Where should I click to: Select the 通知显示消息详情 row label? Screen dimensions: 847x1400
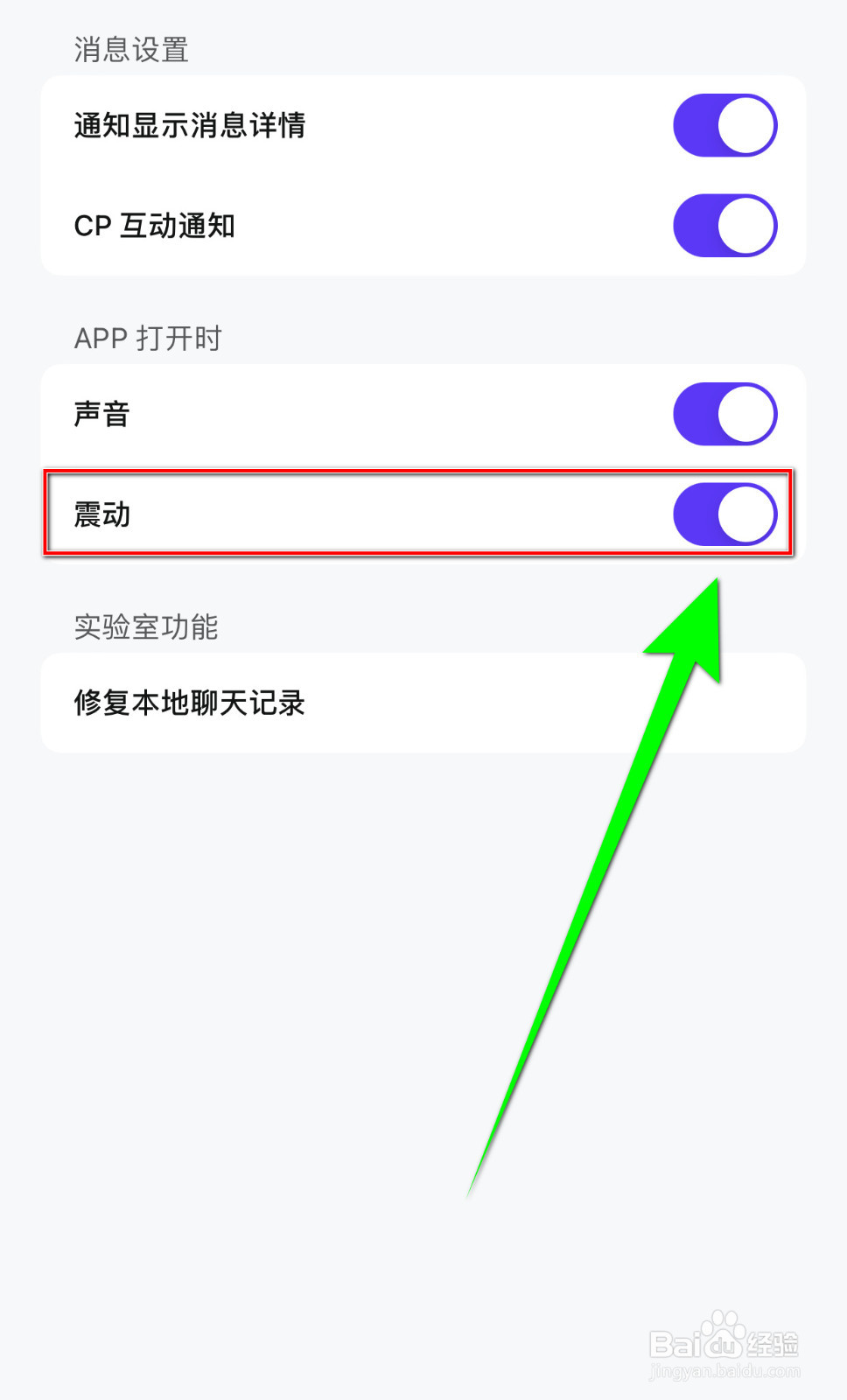[191, 126]
